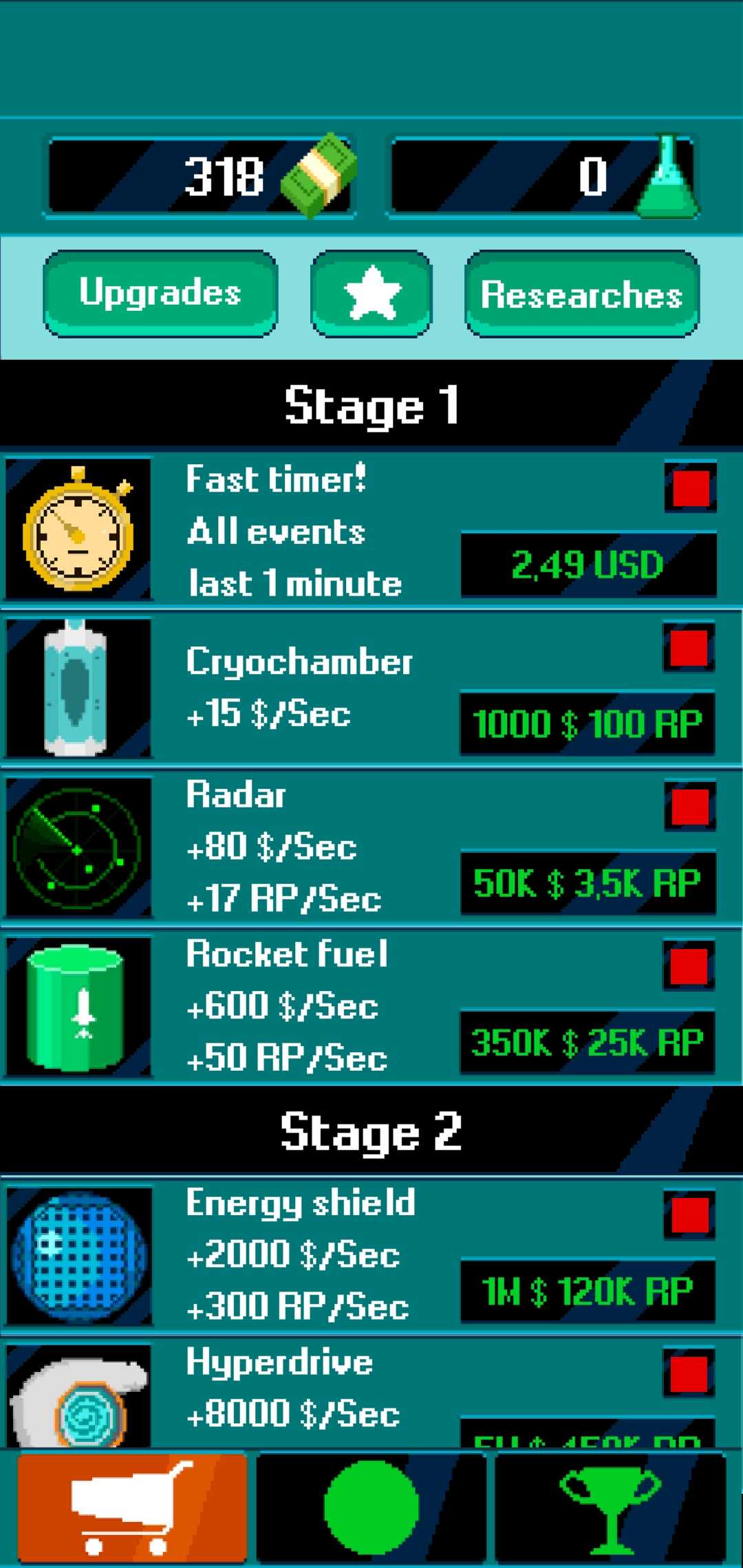Open the Upgrades section
Viewport: 743px width, 1568px height.
pos(160,294)
